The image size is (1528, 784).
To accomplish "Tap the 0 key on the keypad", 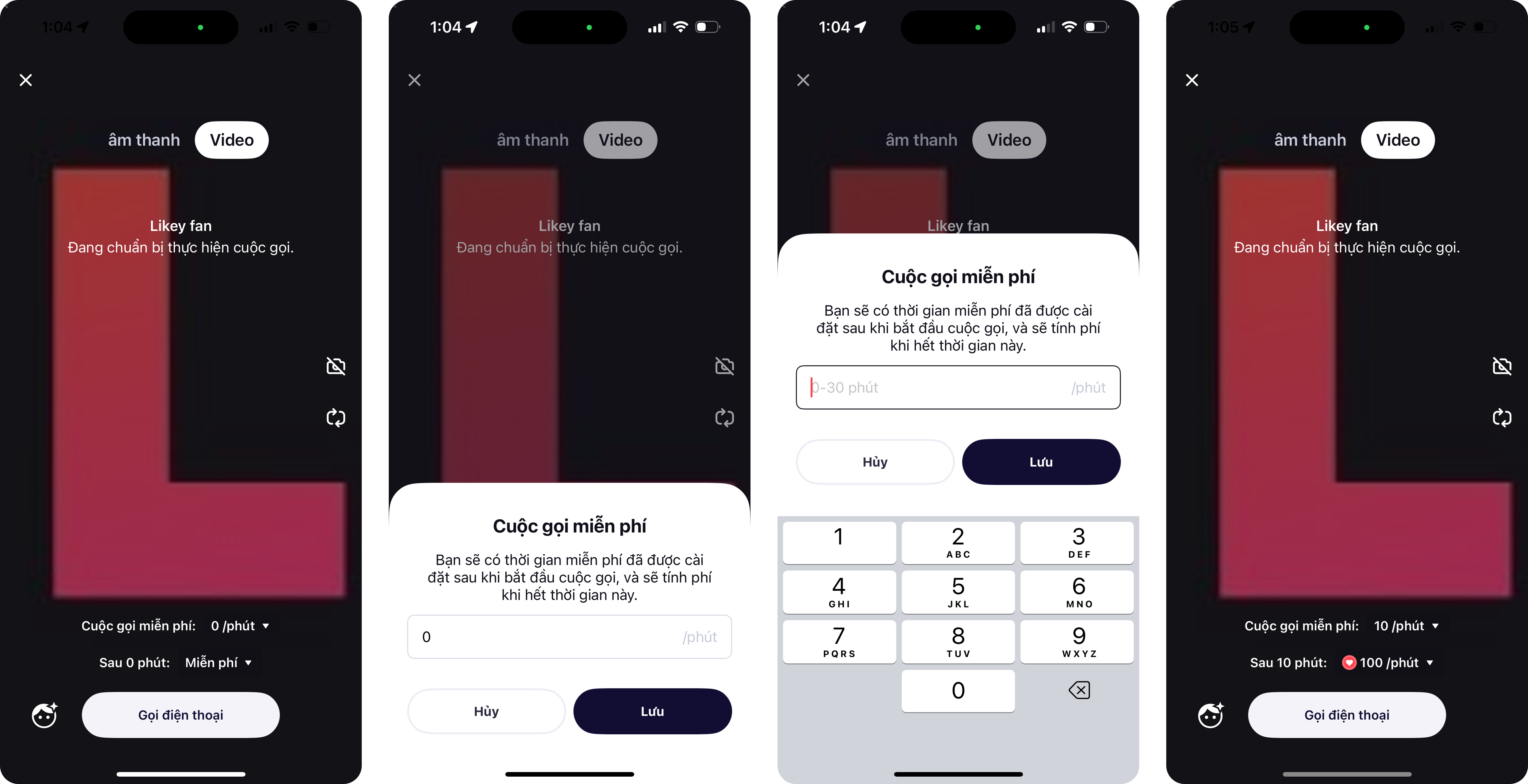I will pos(957,690).
